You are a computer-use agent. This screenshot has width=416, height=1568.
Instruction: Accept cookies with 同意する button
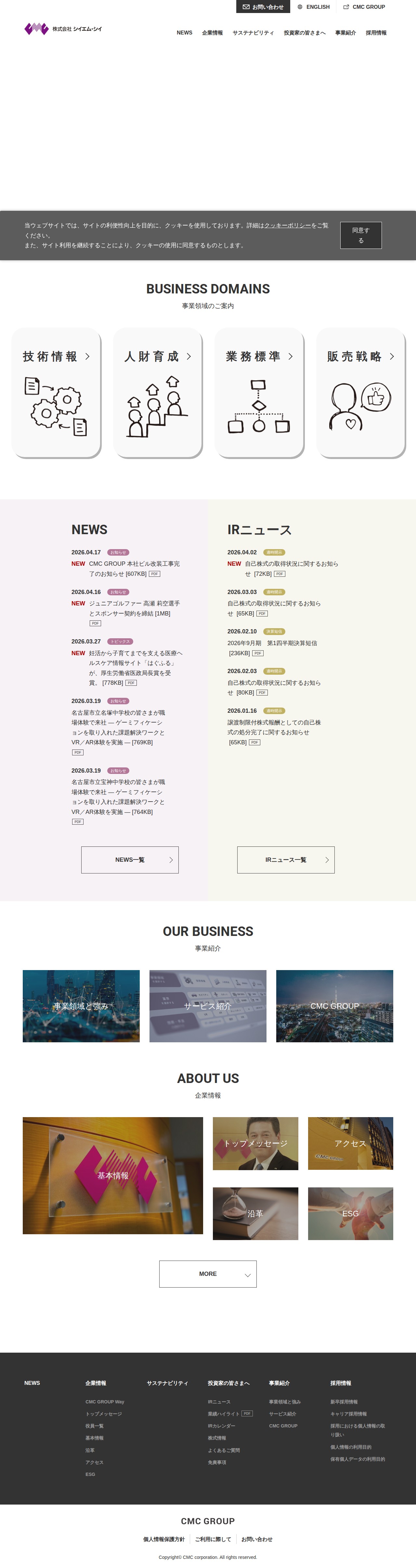(361, 235)
